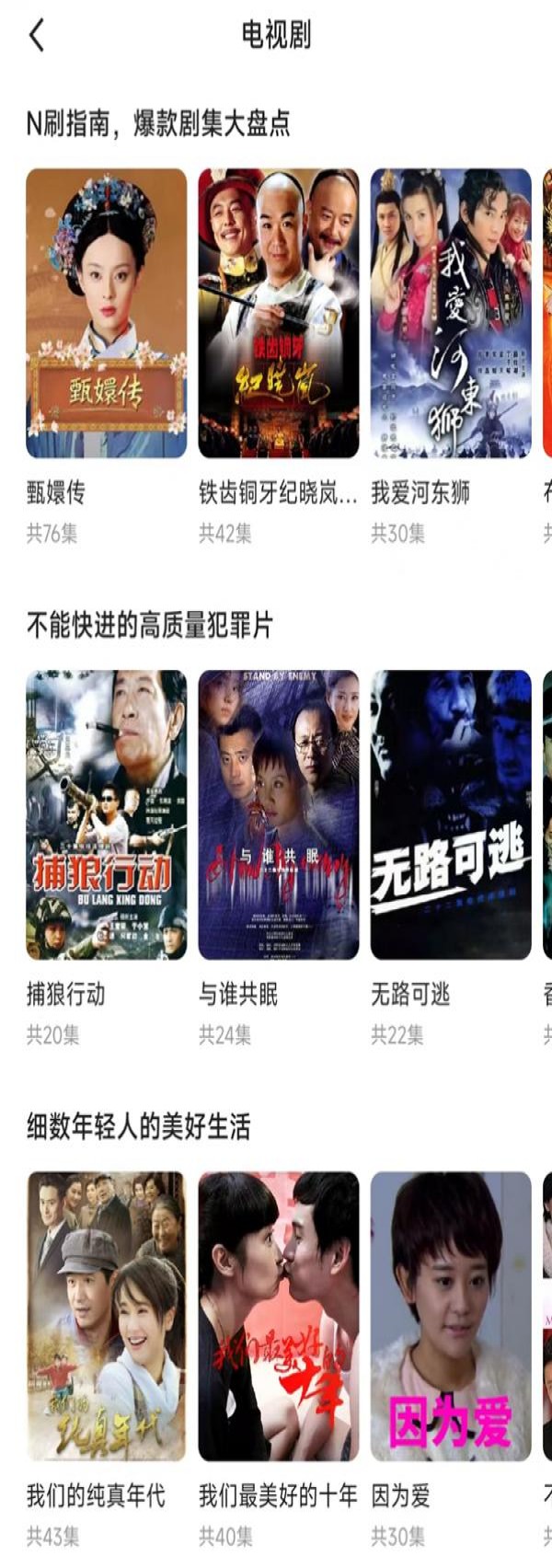This screenshot has width=552, height=1568.
Task: Open 我们的纯真年代 series
Action: pos(106,1316)
